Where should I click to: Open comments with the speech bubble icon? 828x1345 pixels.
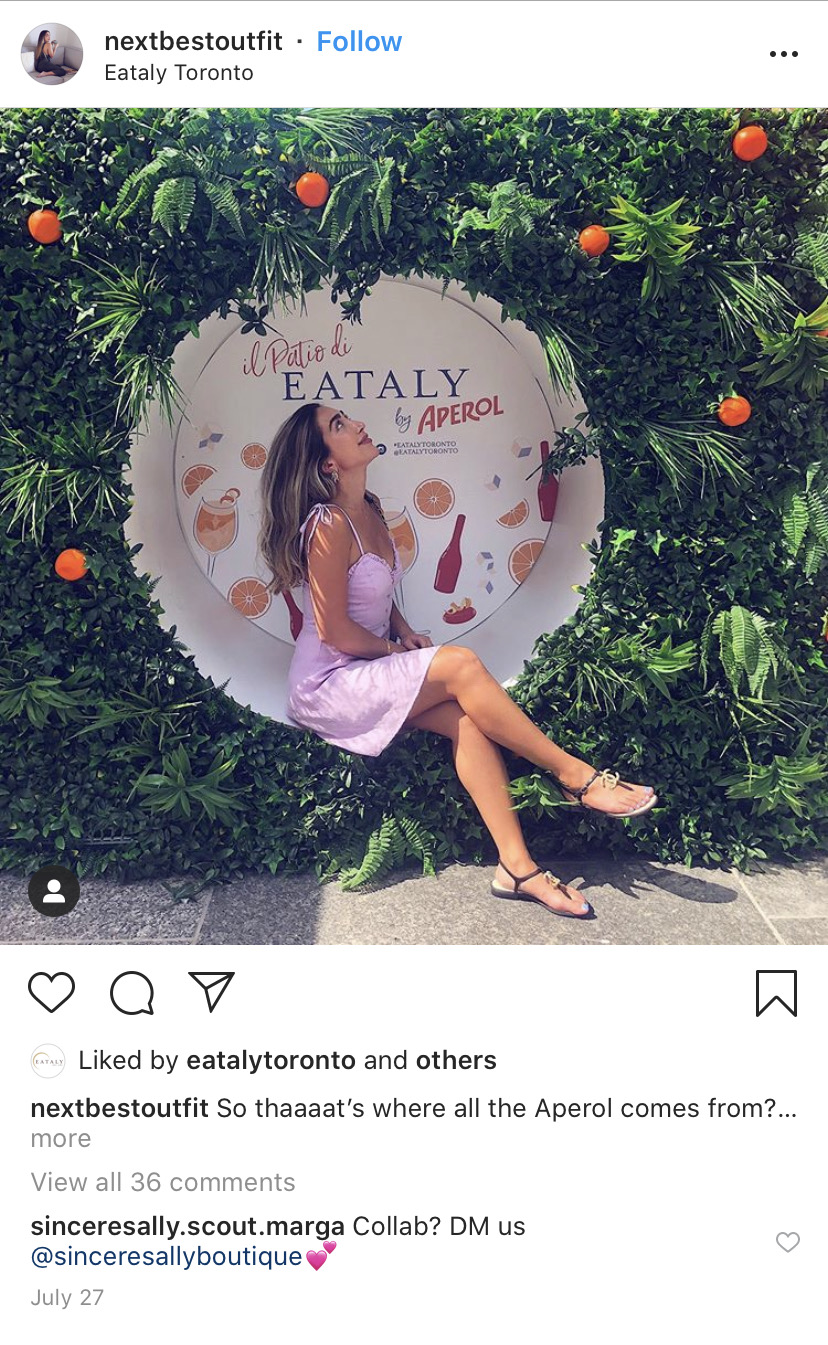coord(132,992)
